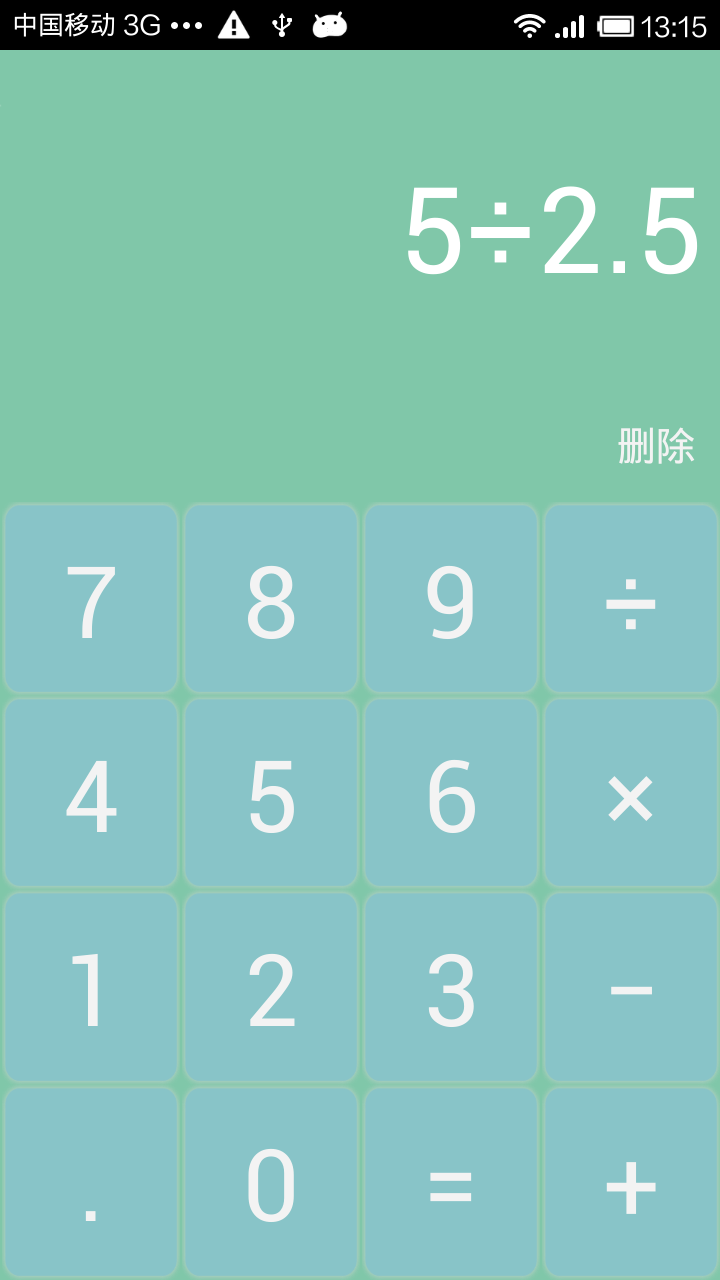Enter the digit 9

pyautogui.click(x=451, y=600)
